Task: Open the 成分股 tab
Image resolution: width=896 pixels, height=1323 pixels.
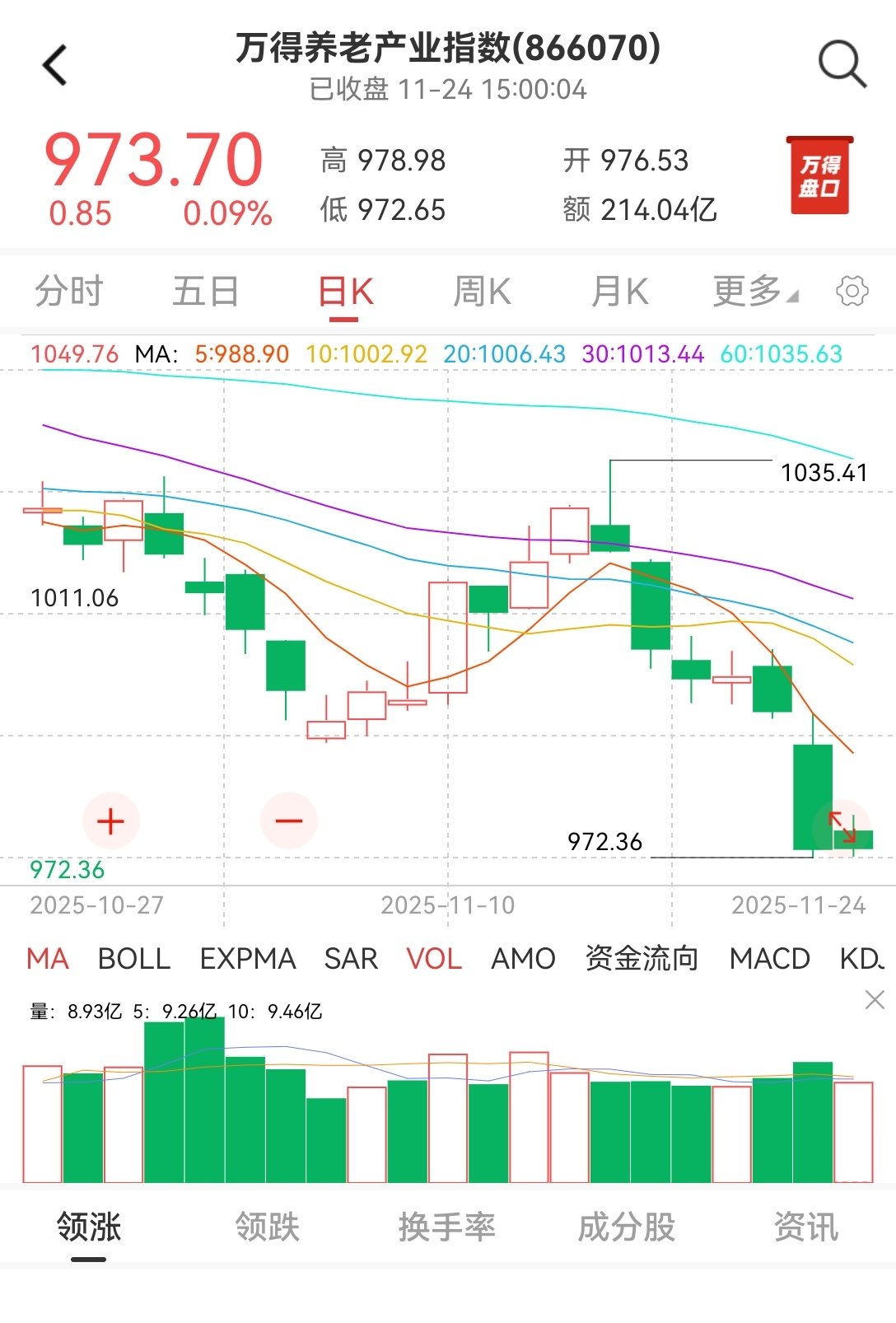Action: pos(626,1227)
